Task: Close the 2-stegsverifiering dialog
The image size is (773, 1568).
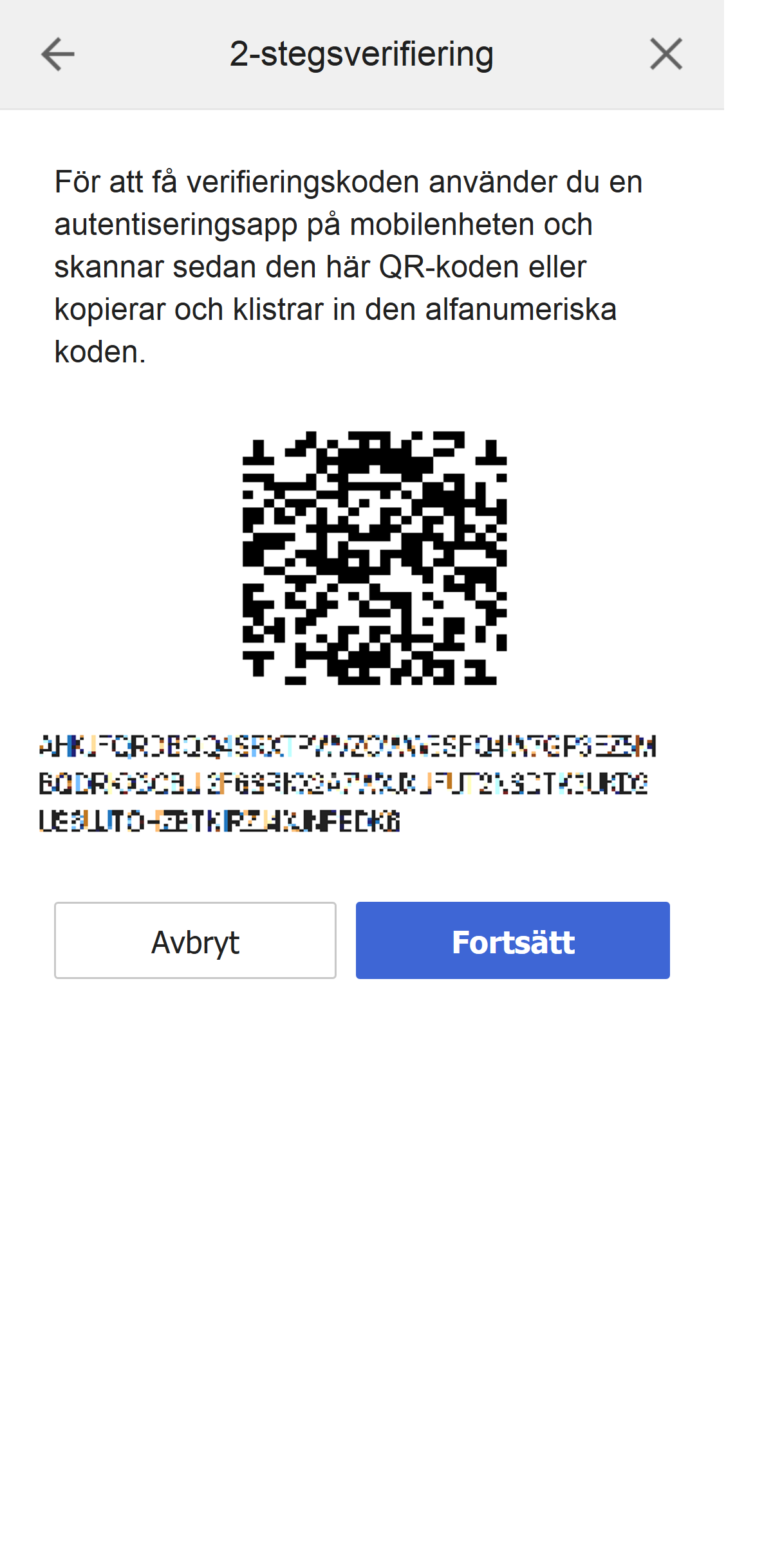Action: tap(666, 54)
